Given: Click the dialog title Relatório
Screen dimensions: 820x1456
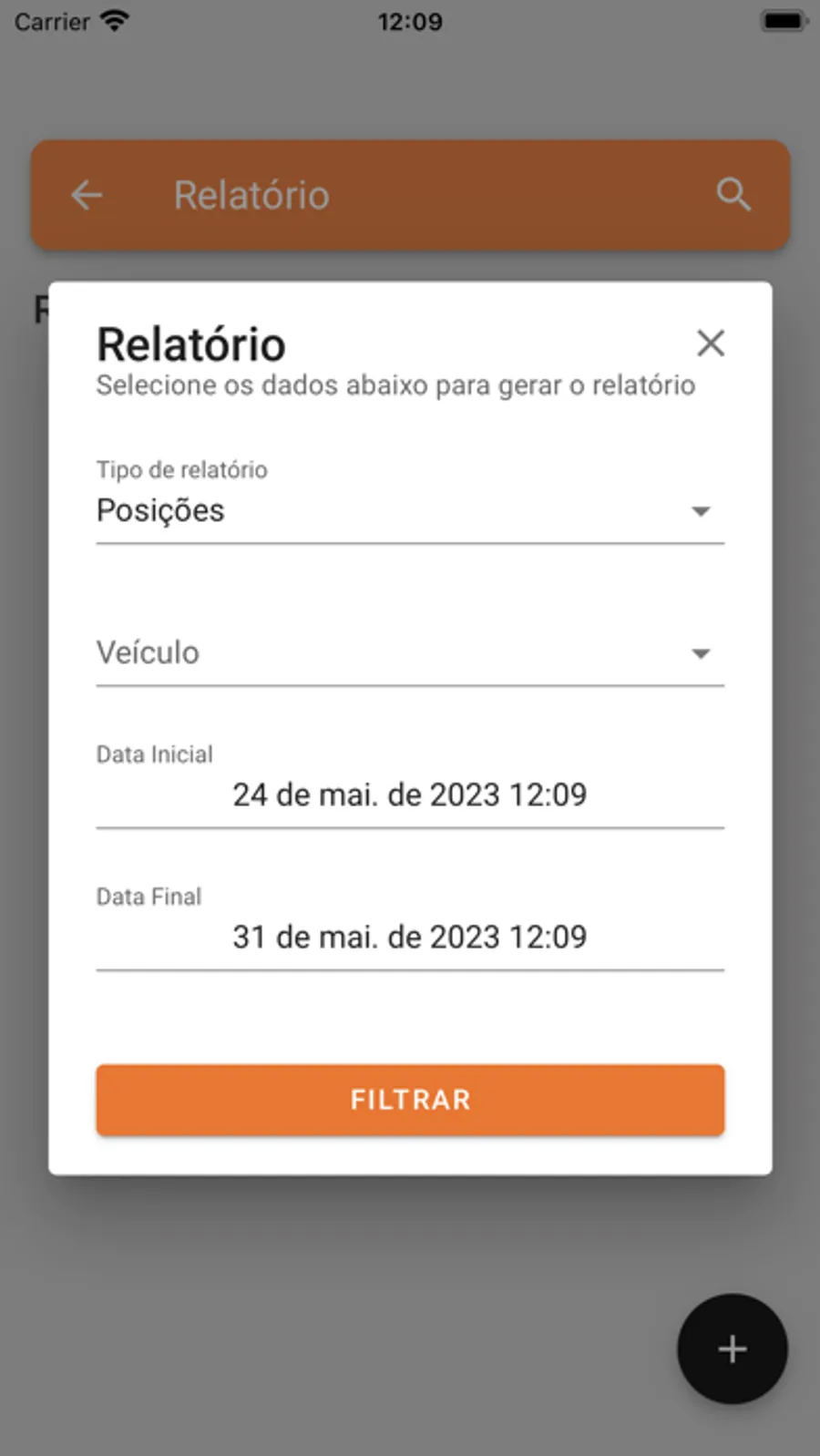Looking at the screenshot, I should (x=190, y=343).
